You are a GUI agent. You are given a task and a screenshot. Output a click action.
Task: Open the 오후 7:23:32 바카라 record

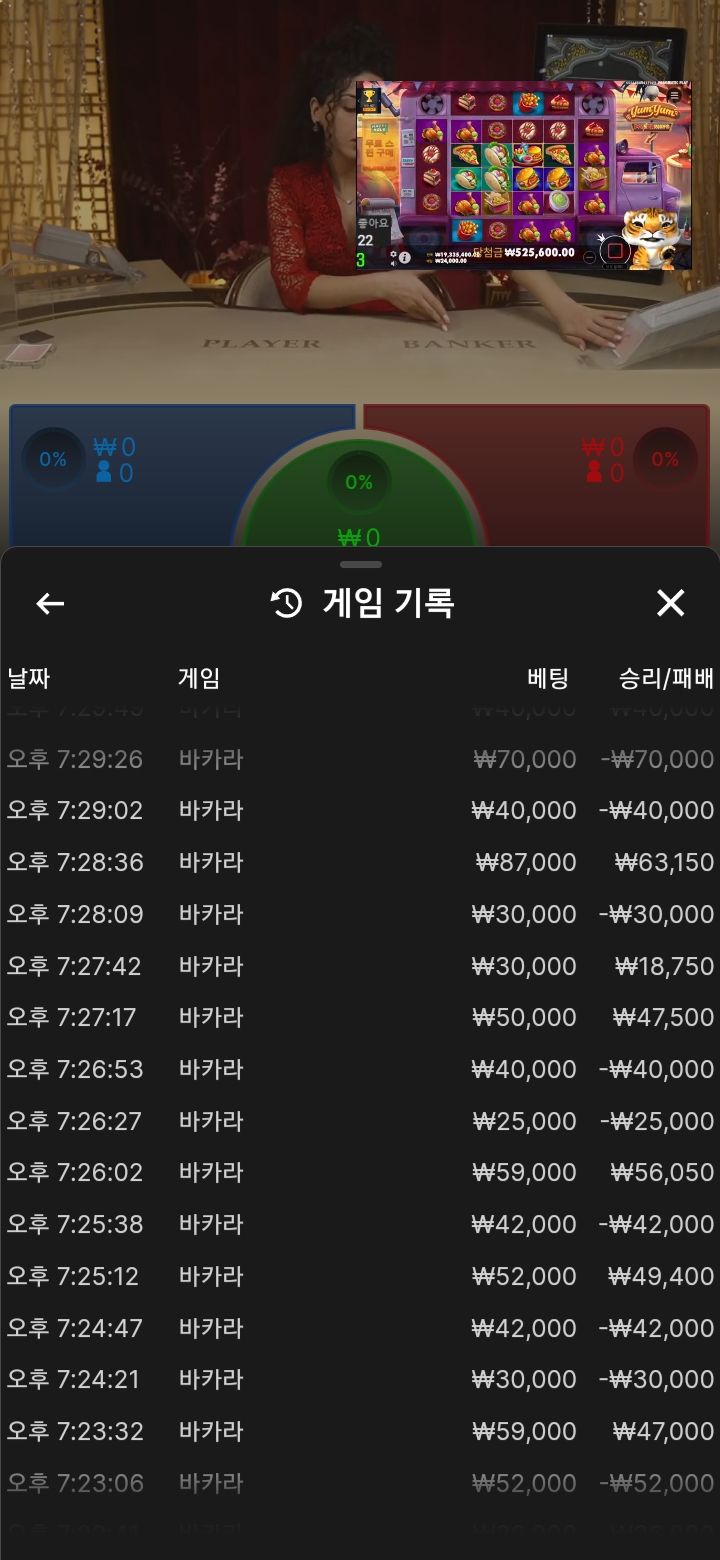360,1431
